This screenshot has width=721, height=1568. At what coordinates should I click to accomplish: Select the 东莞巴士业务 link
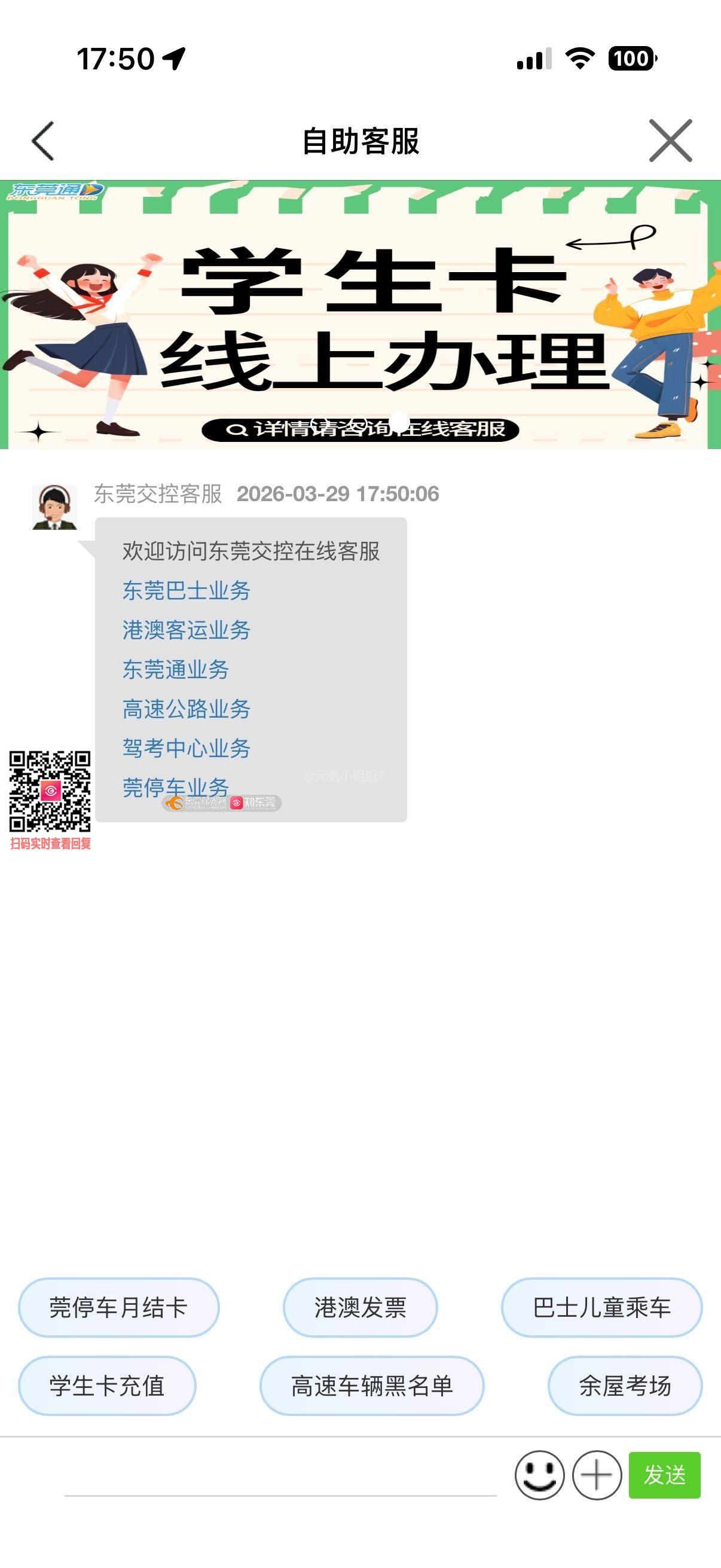click(x=186, y=590)
